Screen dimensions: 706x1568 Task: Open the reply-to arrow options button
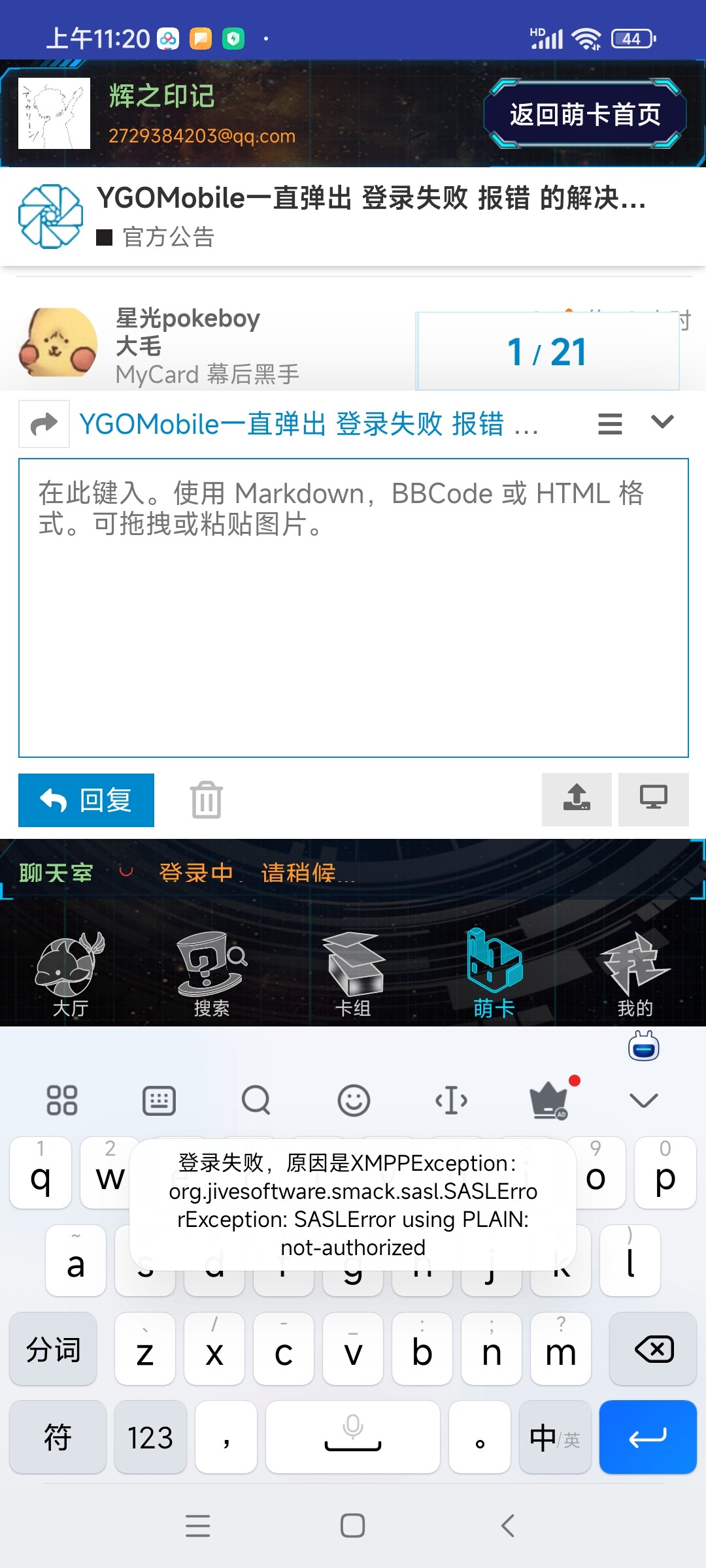point(44,424)
